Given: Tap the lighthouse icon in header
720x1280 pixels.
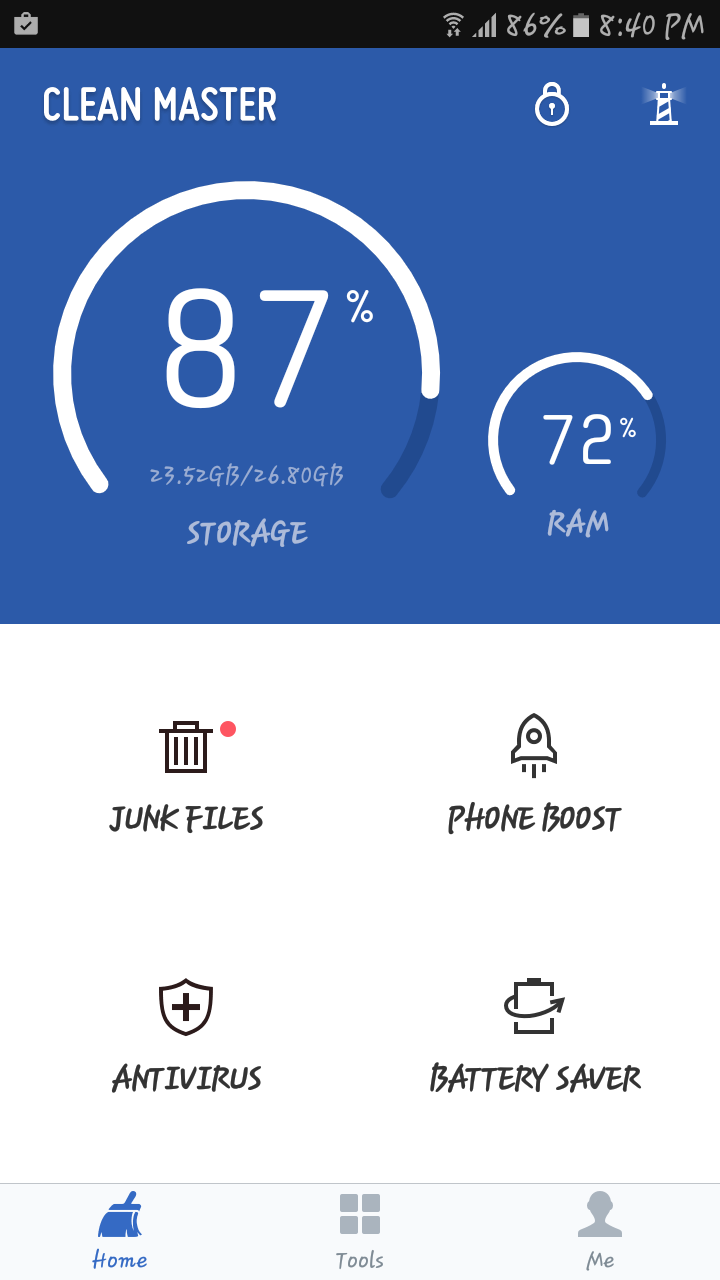Looking at the screenshot, I should point(664,105).
